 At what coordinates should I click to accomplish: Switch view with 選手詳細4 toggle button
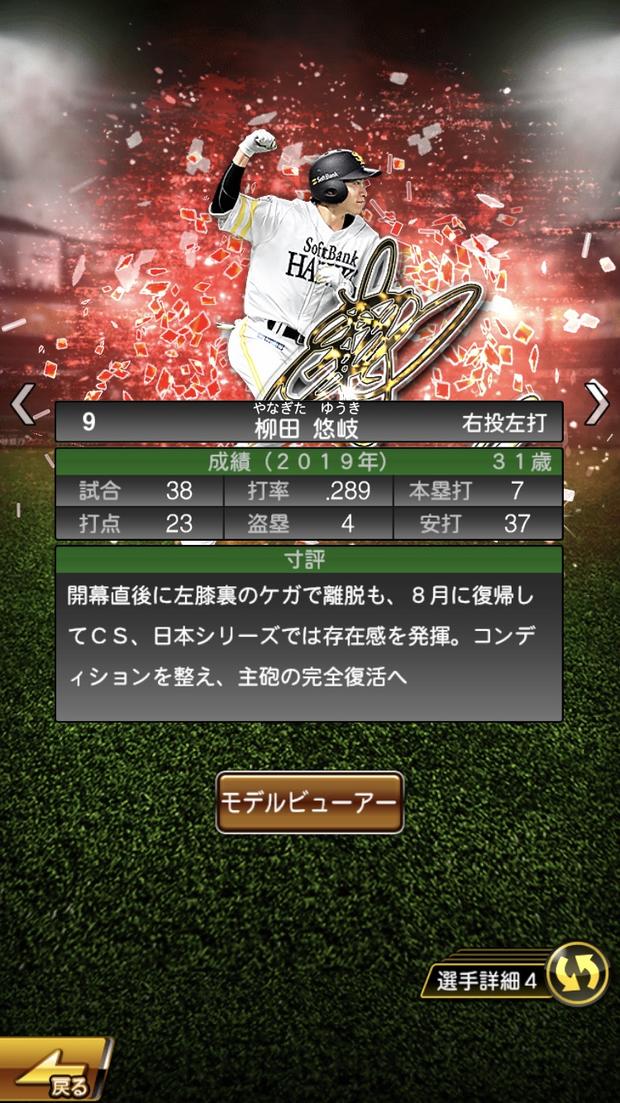(577, 973)
